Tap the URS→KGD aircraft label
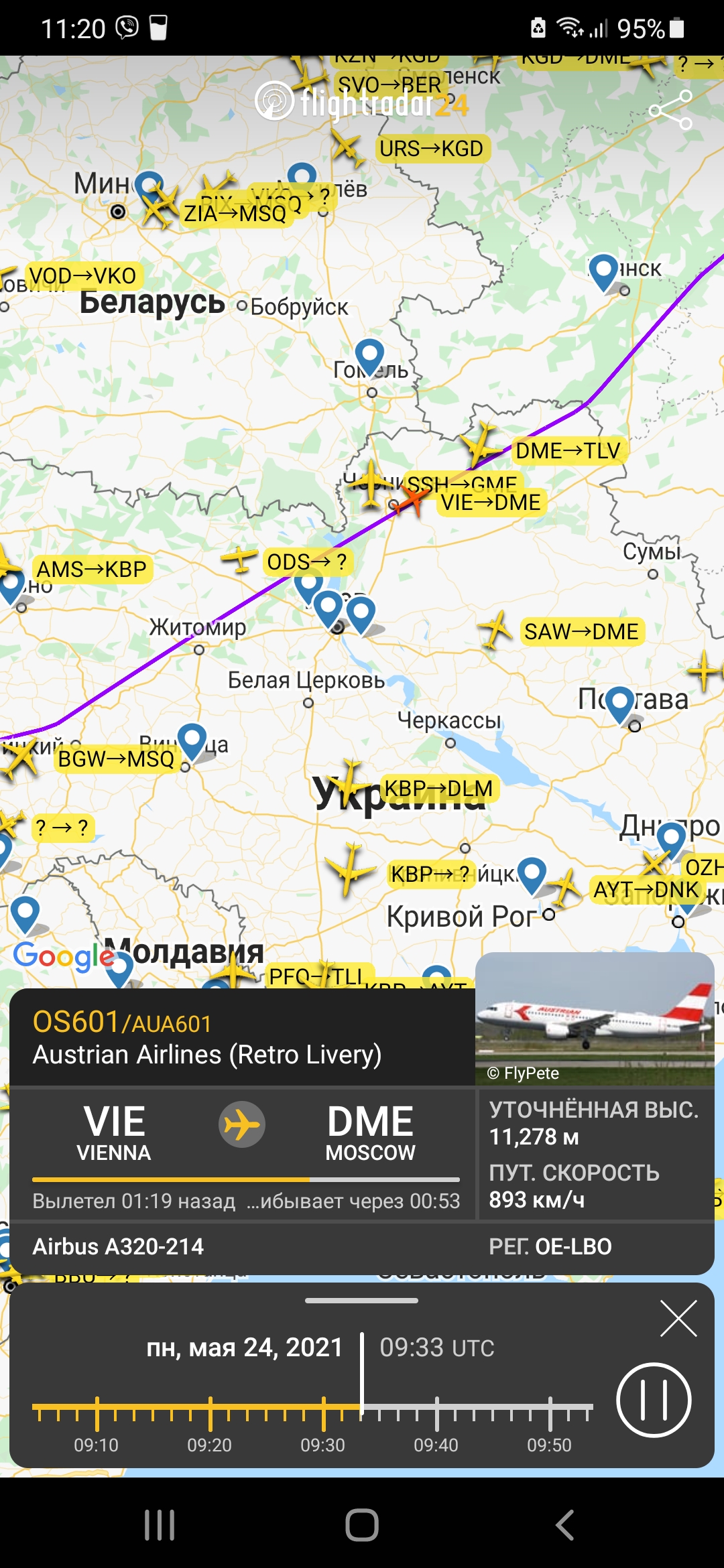Image resolution: width=724 pixels, height=1568 pixels. click(431, 148)
